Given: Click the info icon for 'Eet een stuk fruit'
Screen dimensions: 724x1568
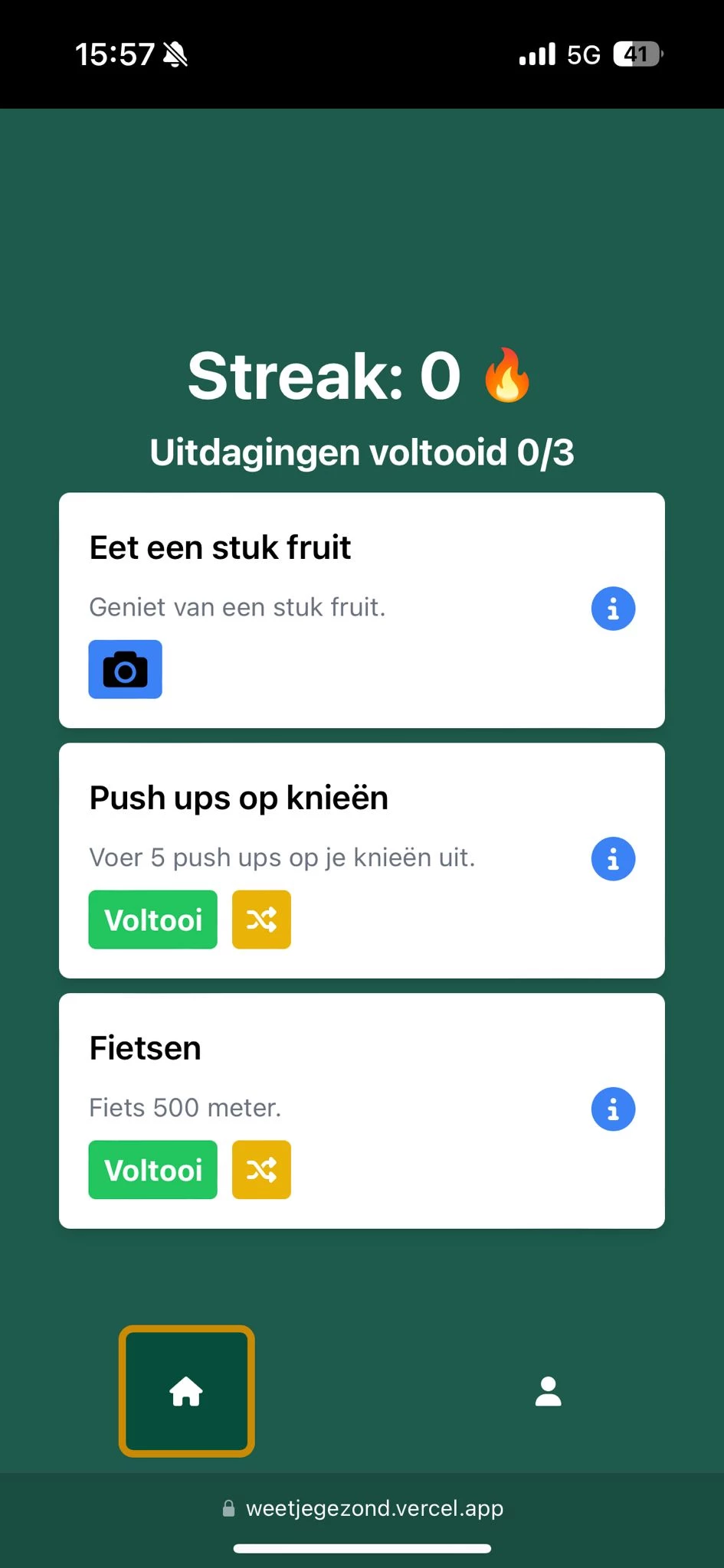Looking at the screenshot, I should pos(613,608).
